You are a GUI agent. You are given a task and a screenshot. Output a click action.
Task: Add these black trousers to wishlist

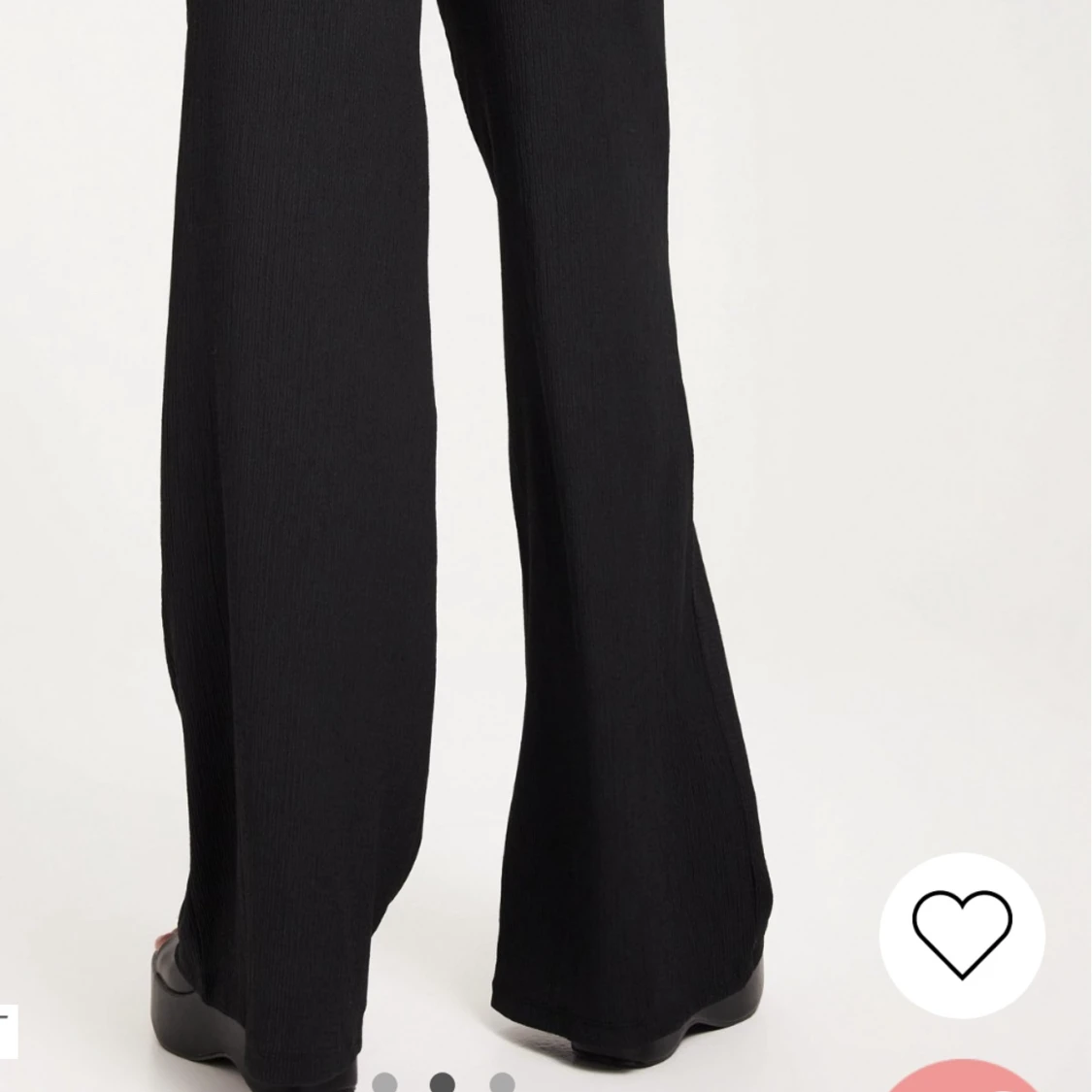[x=961, y=935]
